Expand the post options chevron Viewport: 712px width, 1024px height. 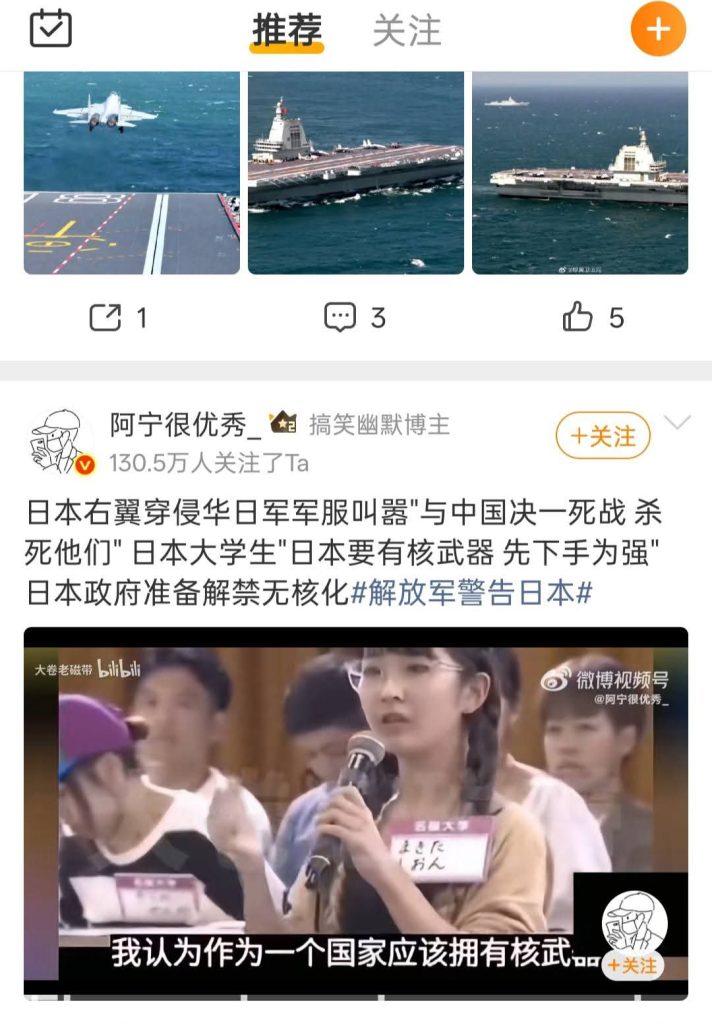(x=678, y=423)
